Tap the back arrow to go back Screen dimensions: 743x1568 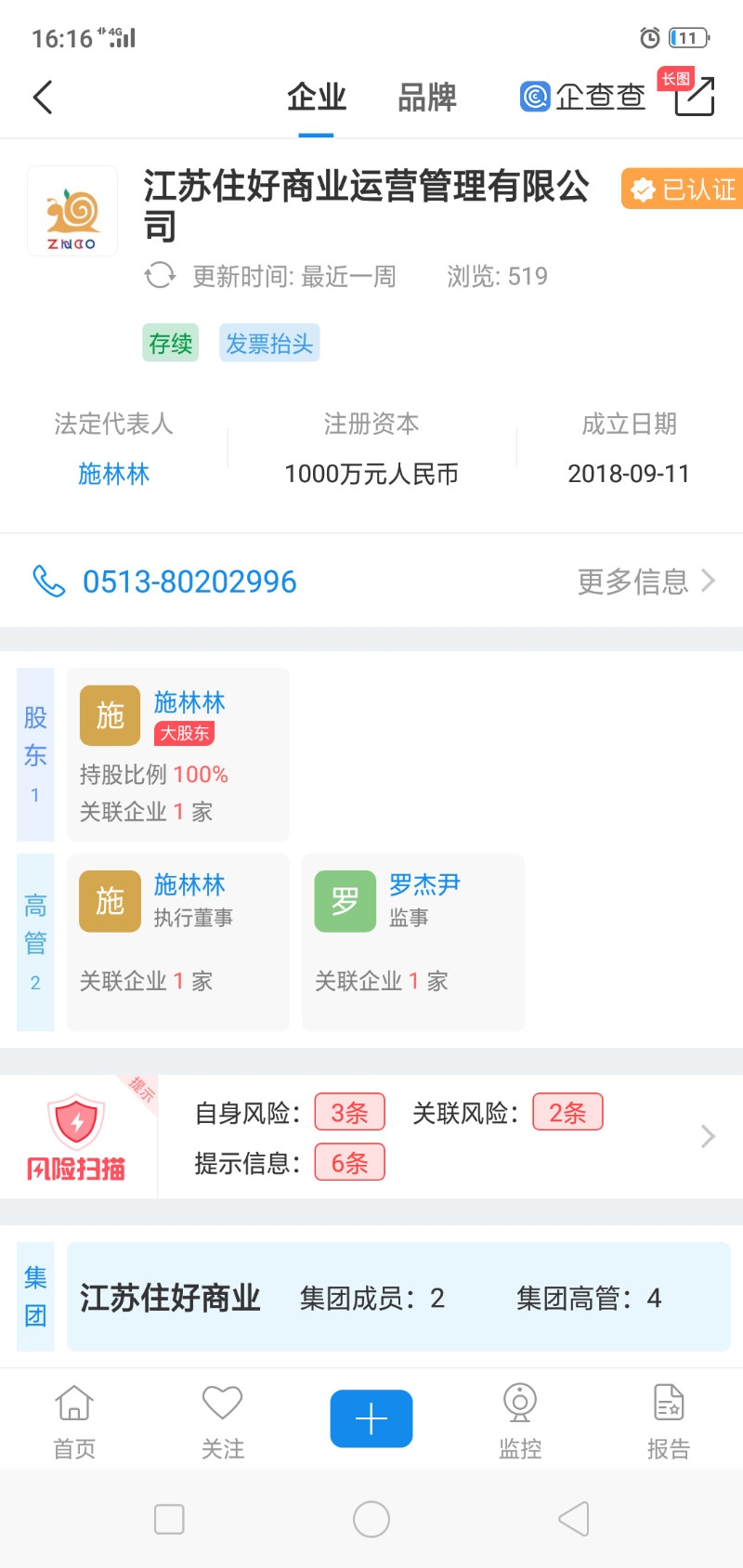coord(41,97)
